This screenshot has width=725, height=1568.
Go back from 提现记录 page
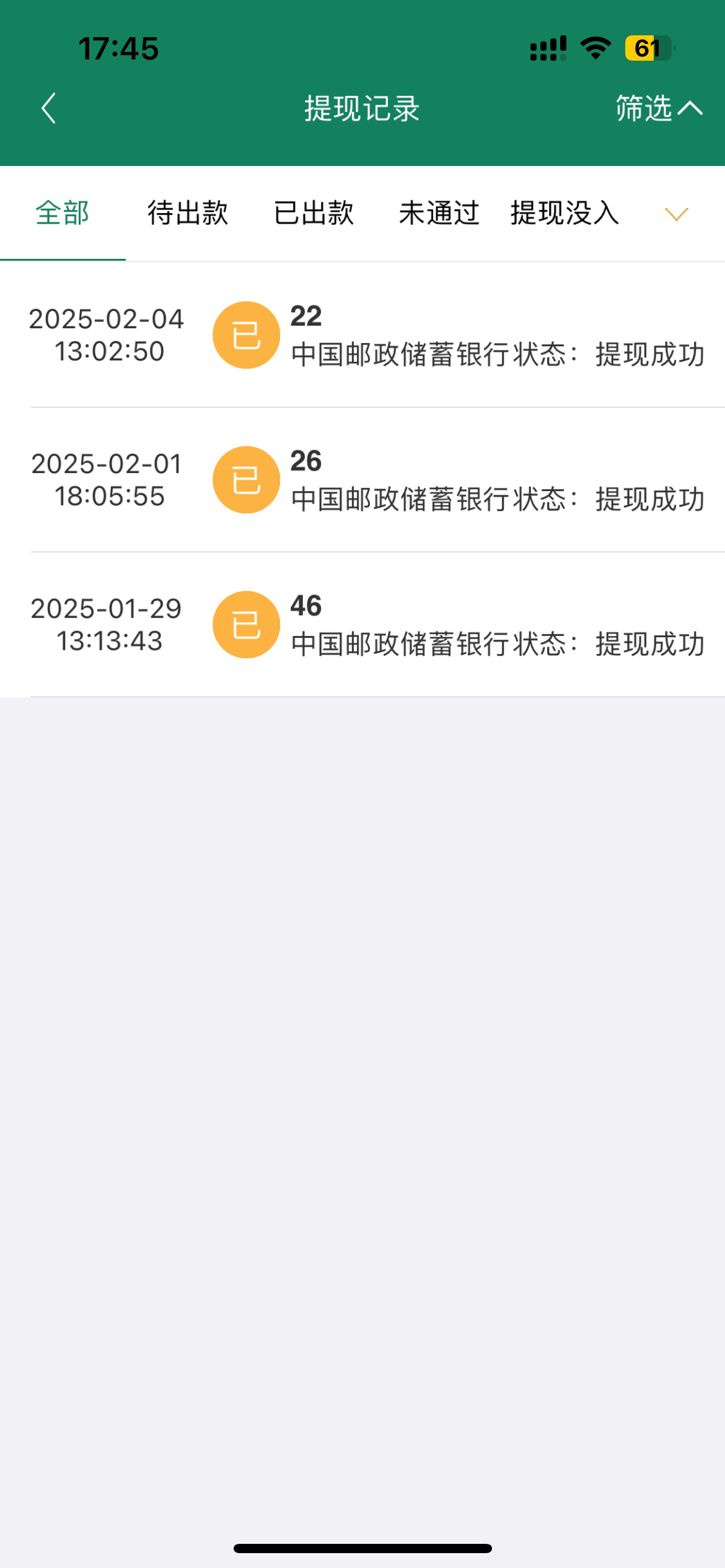pyautogui.click(x=48, y=109)
